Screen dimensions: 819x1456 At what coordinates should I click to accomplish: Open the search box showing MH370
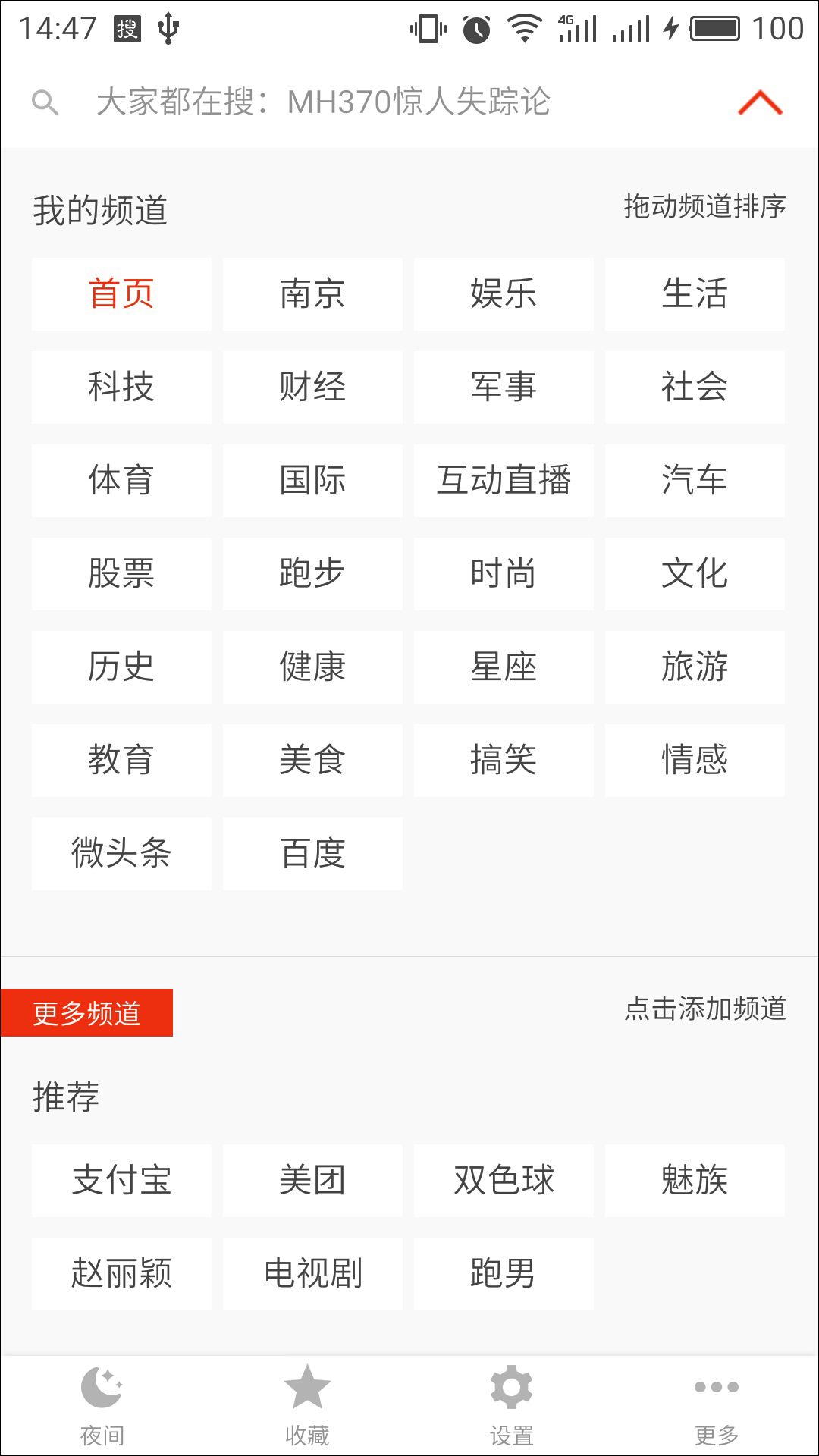pos(322,102)
